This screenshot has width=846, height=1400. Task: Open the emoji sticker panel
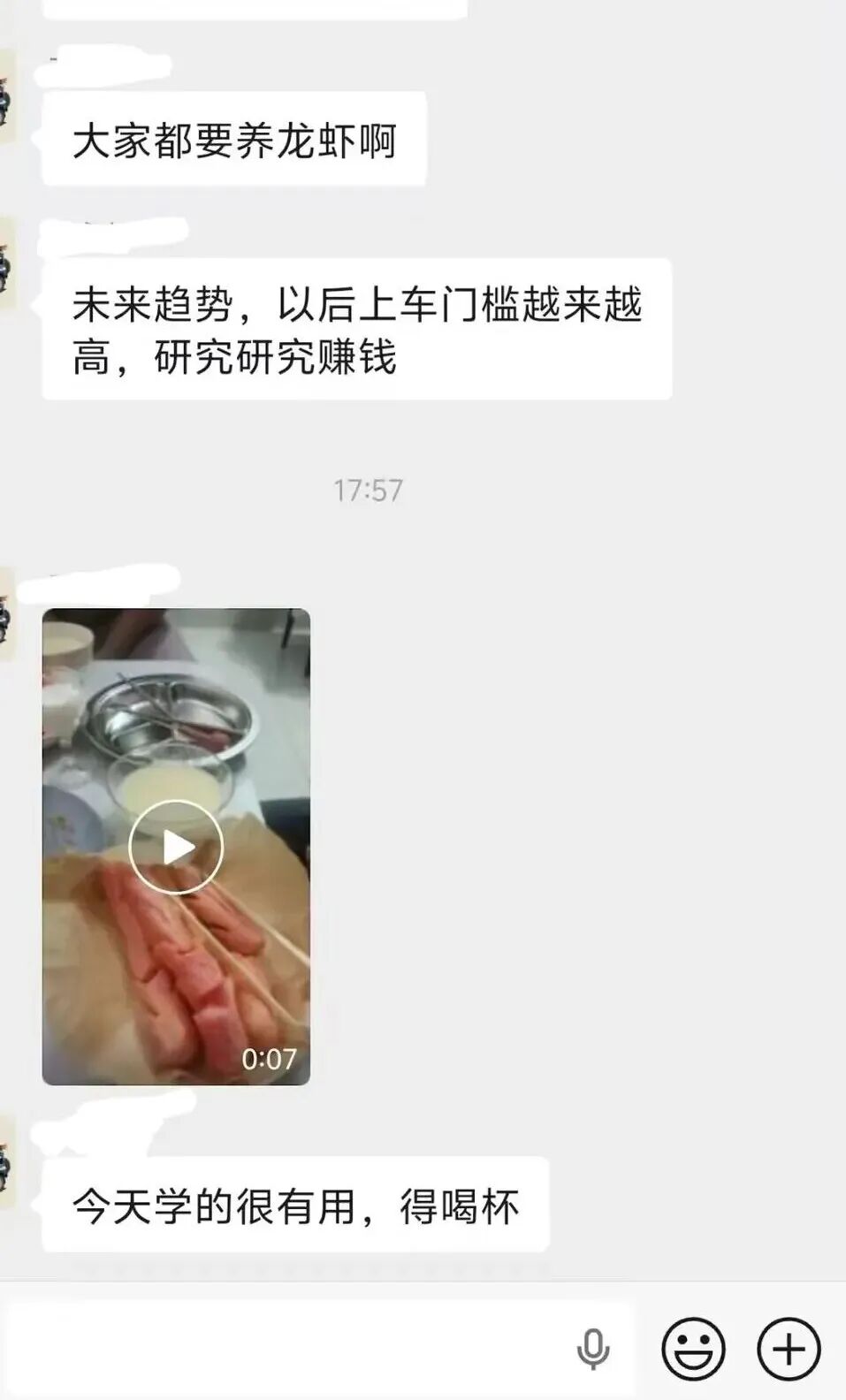pyautogui.click(x=694, y=1349)
